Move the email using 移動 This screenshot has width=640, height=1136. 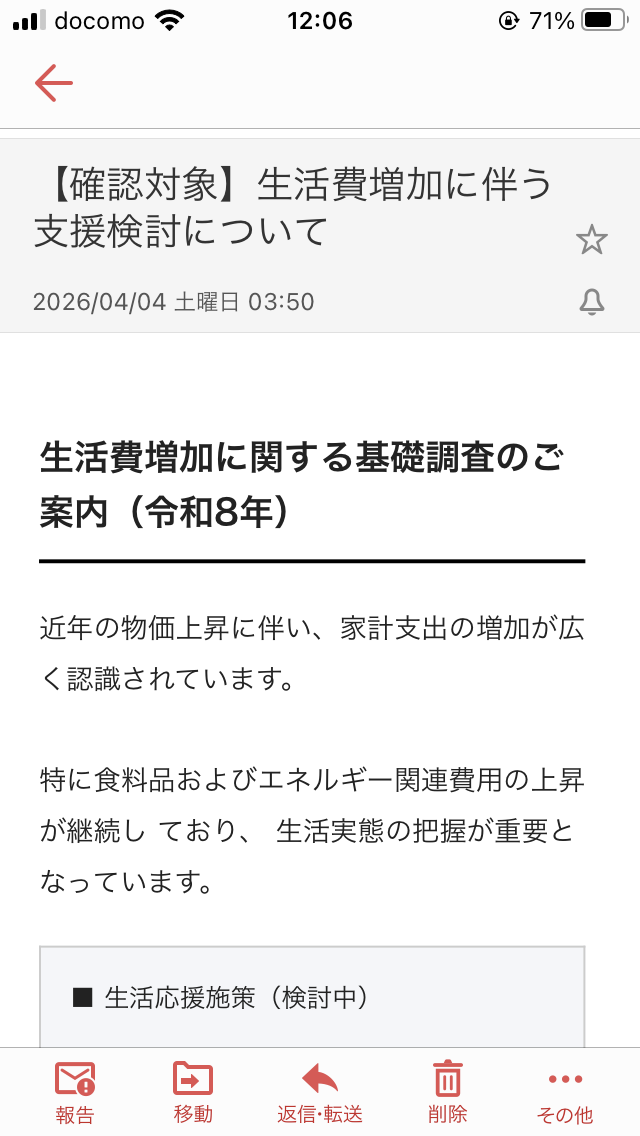[193, 1092]
